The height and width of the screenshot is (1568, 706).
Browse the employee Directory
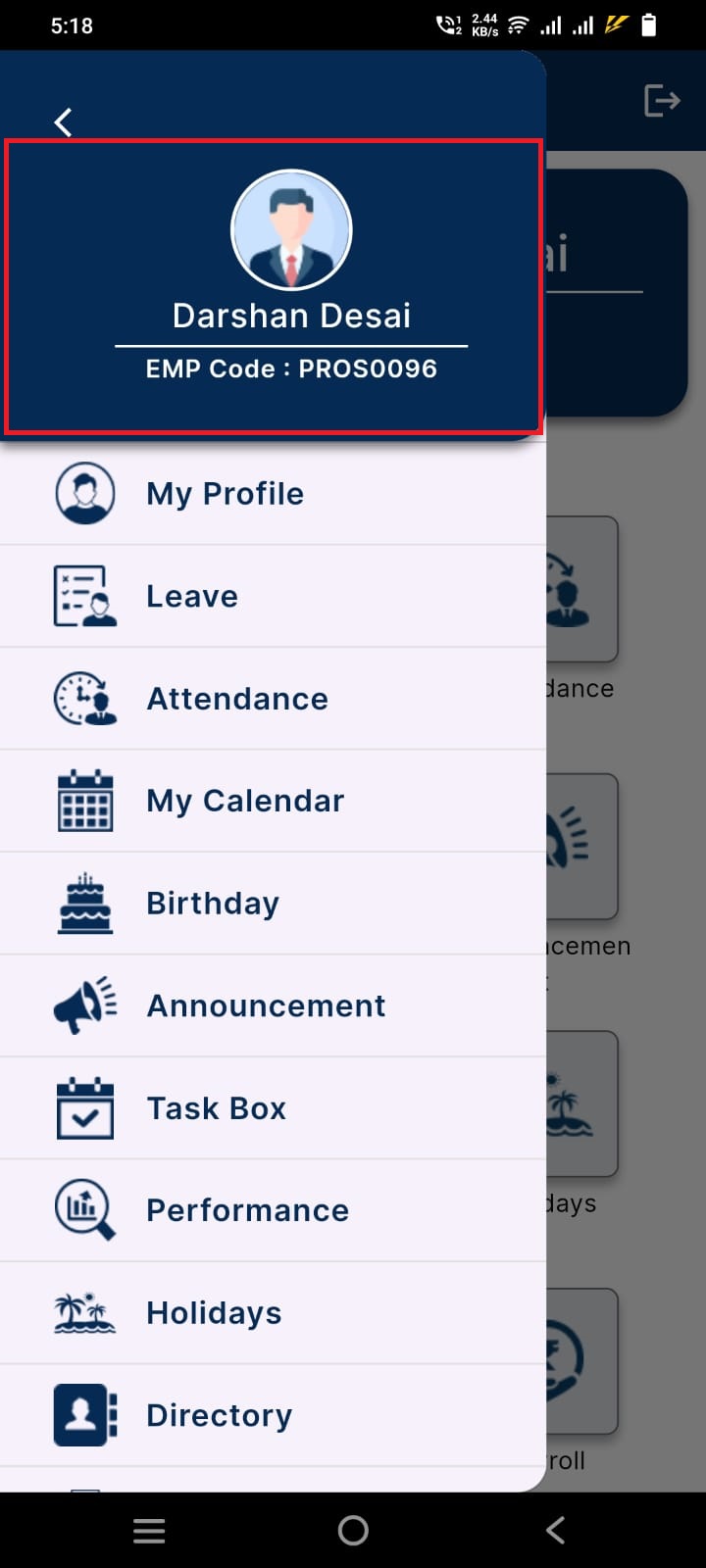[x=219, y=1415]
